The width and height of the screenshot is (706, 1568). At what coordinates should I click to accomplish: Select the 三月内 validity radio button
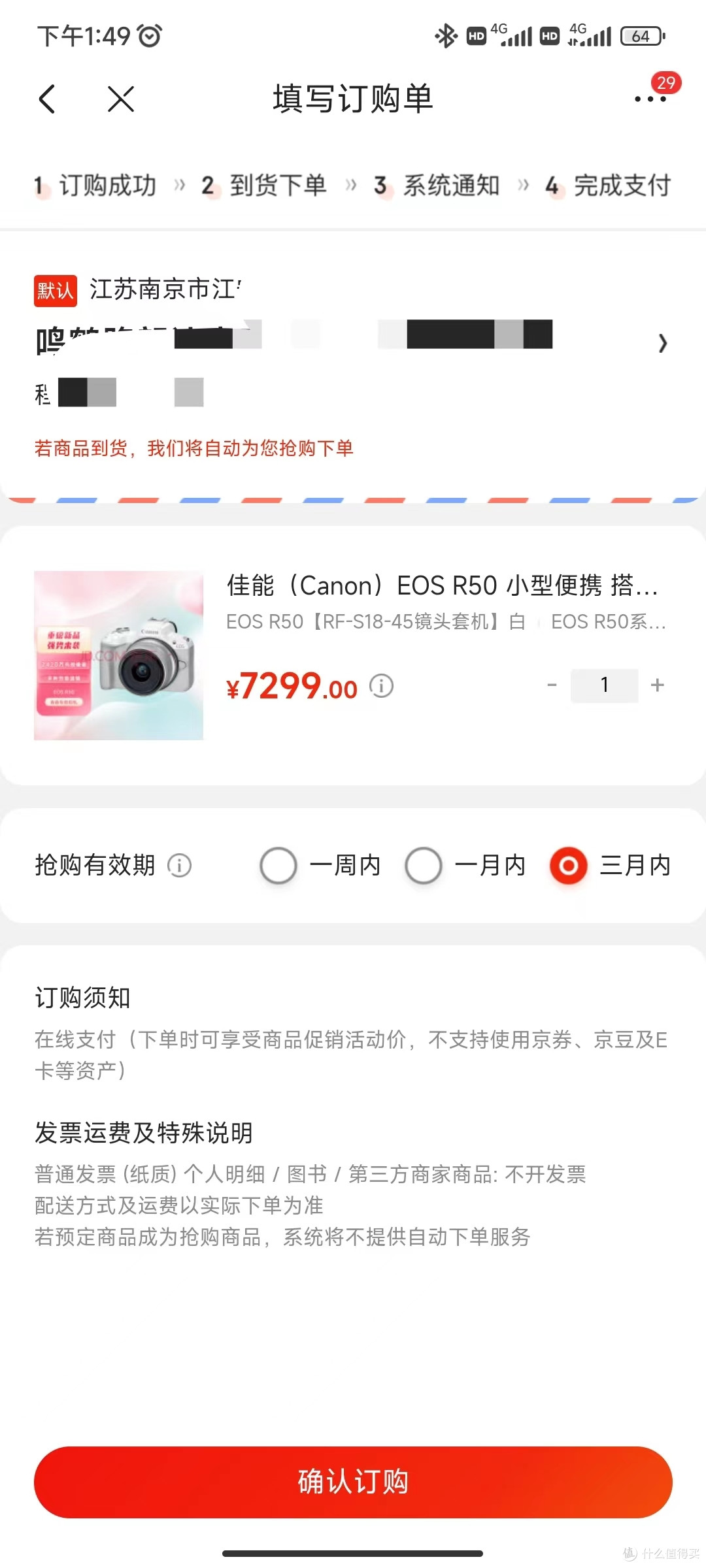click(569, 864)
